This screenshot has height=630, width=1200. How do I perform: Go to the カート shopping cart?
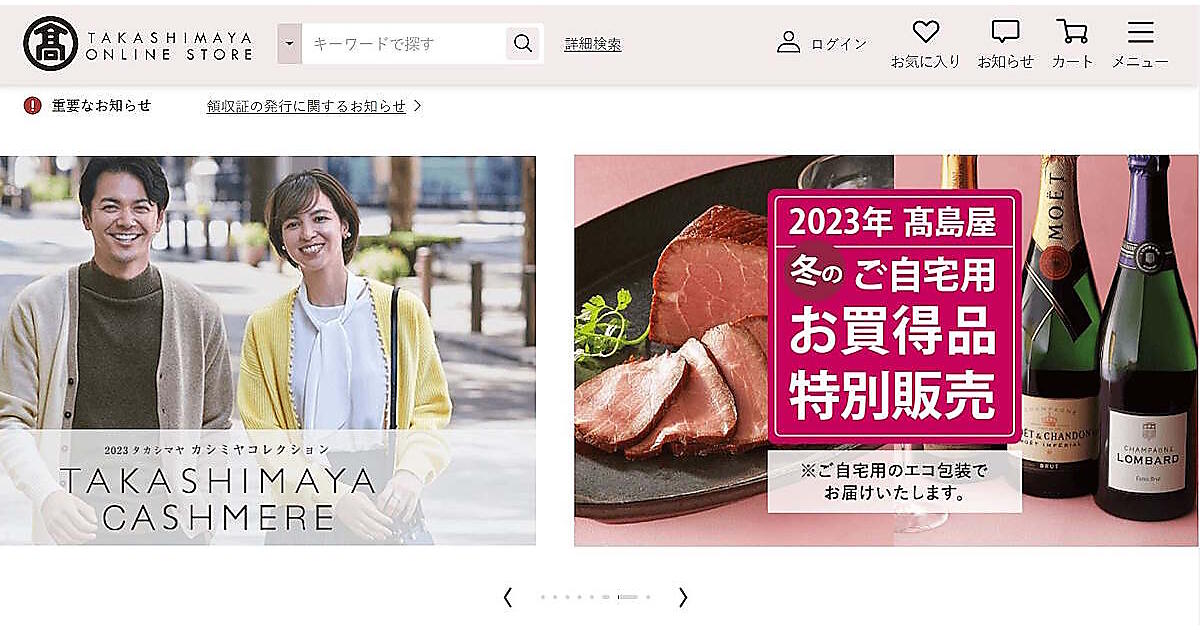click(1072, 45)
